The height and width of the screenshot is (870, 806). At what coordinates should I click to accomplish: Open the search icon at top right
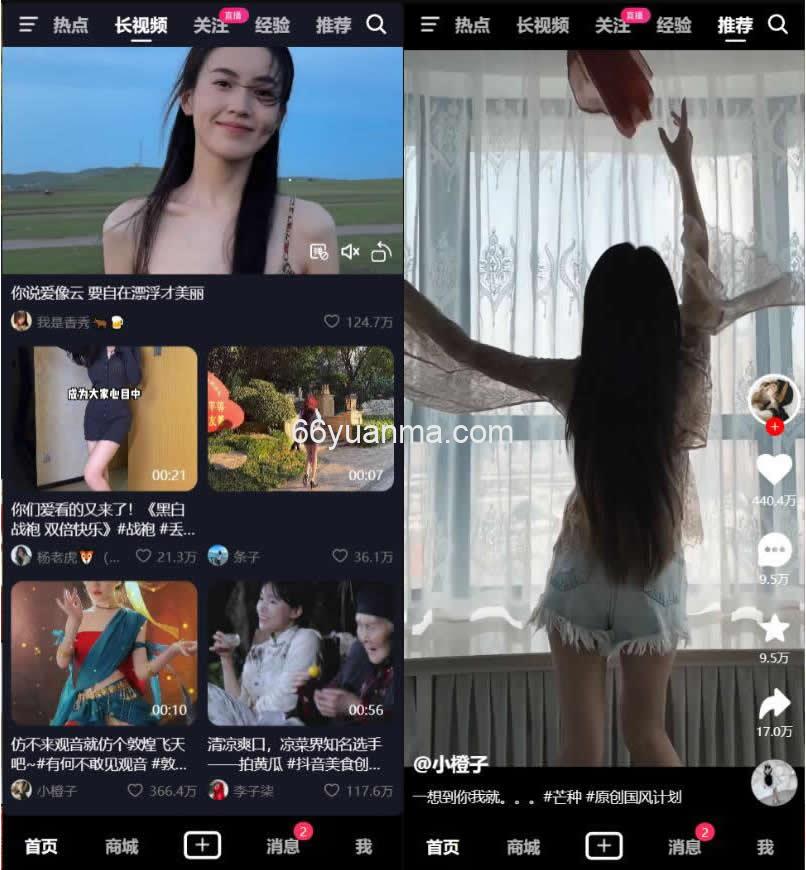tap(779, 25)
